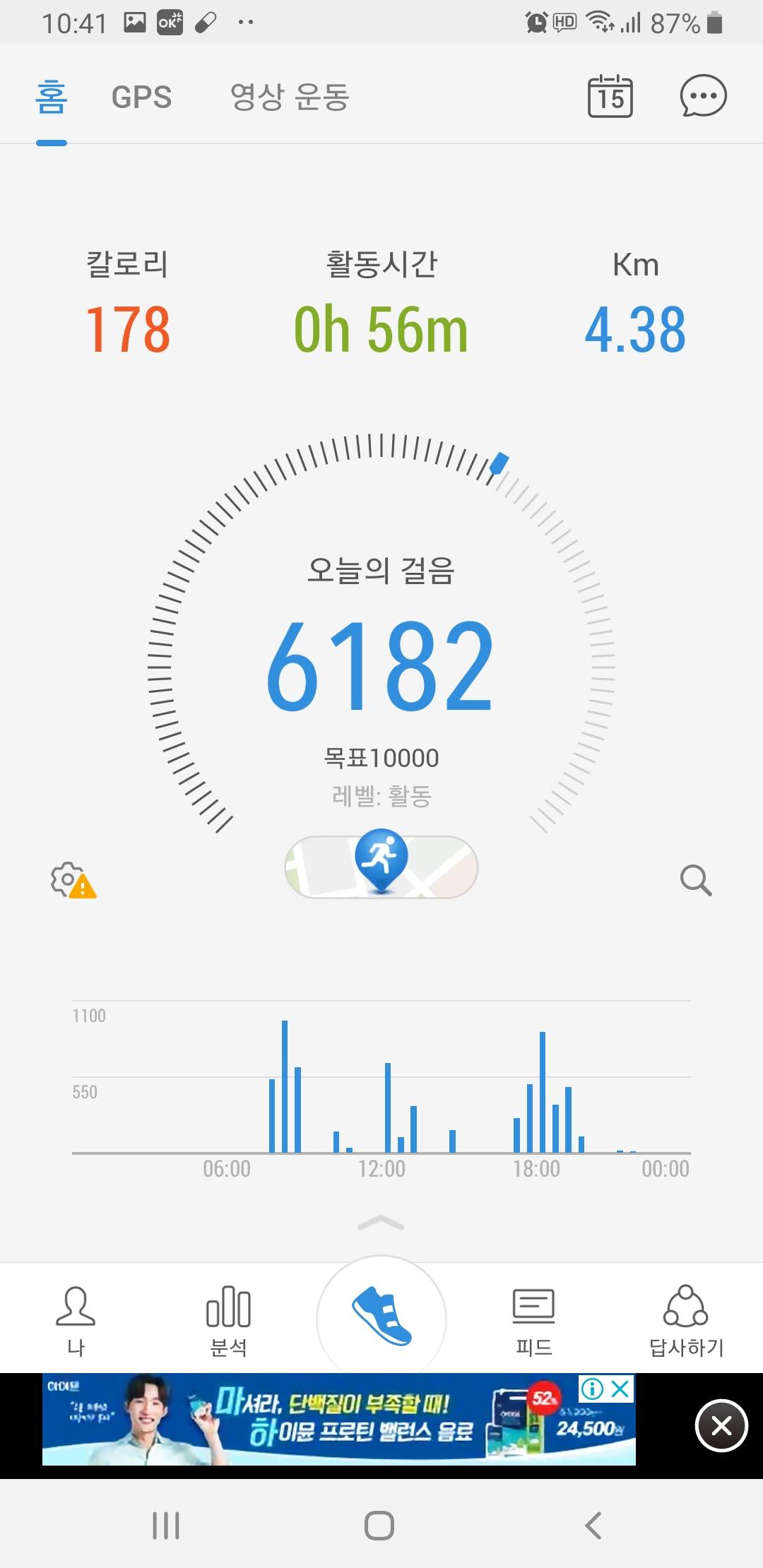Tap the magnifier search icon
This screenshot has width=763, height=1568.
click(x=695, y=880)
